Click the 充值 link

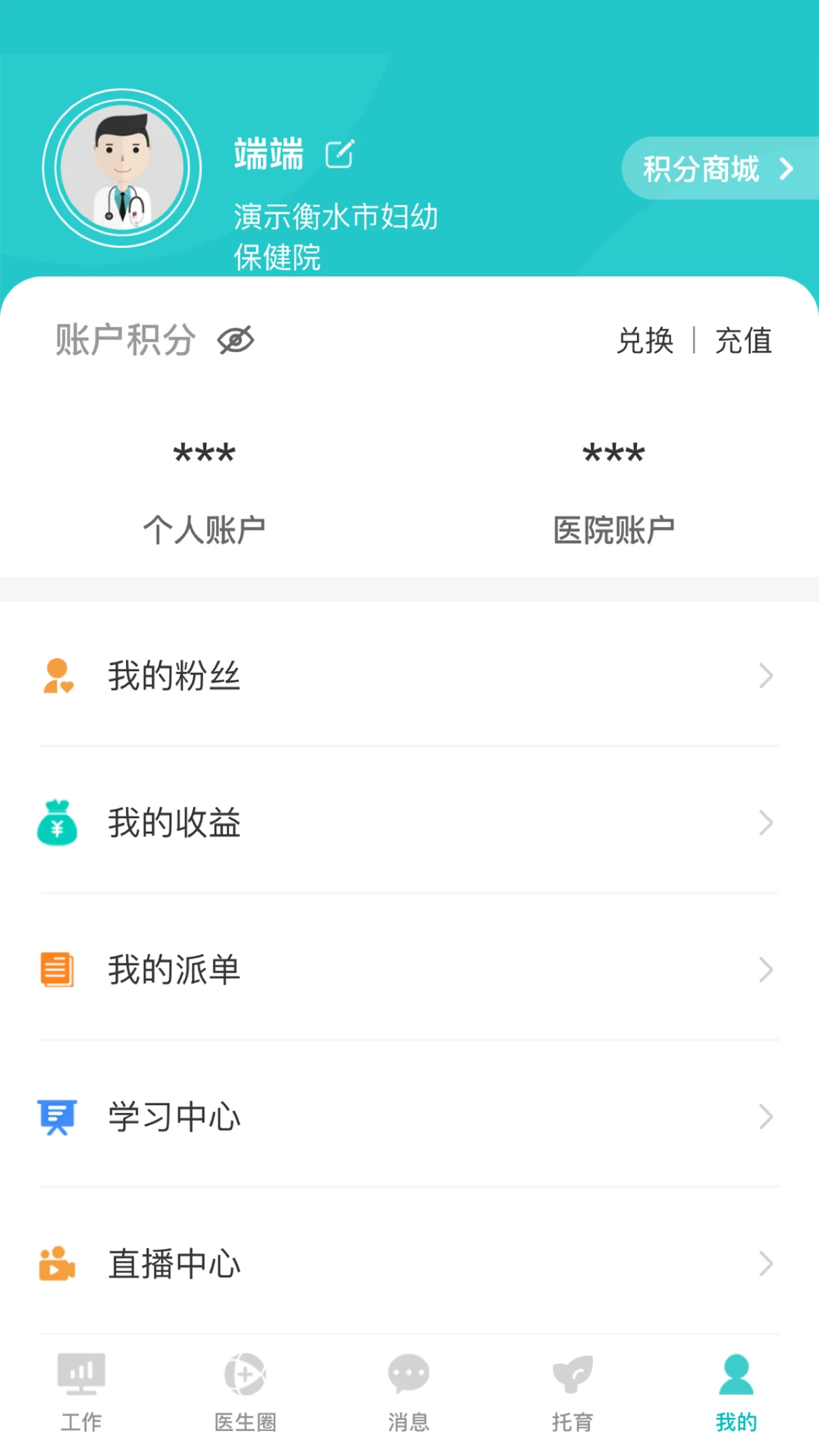[x=745, y=340]
